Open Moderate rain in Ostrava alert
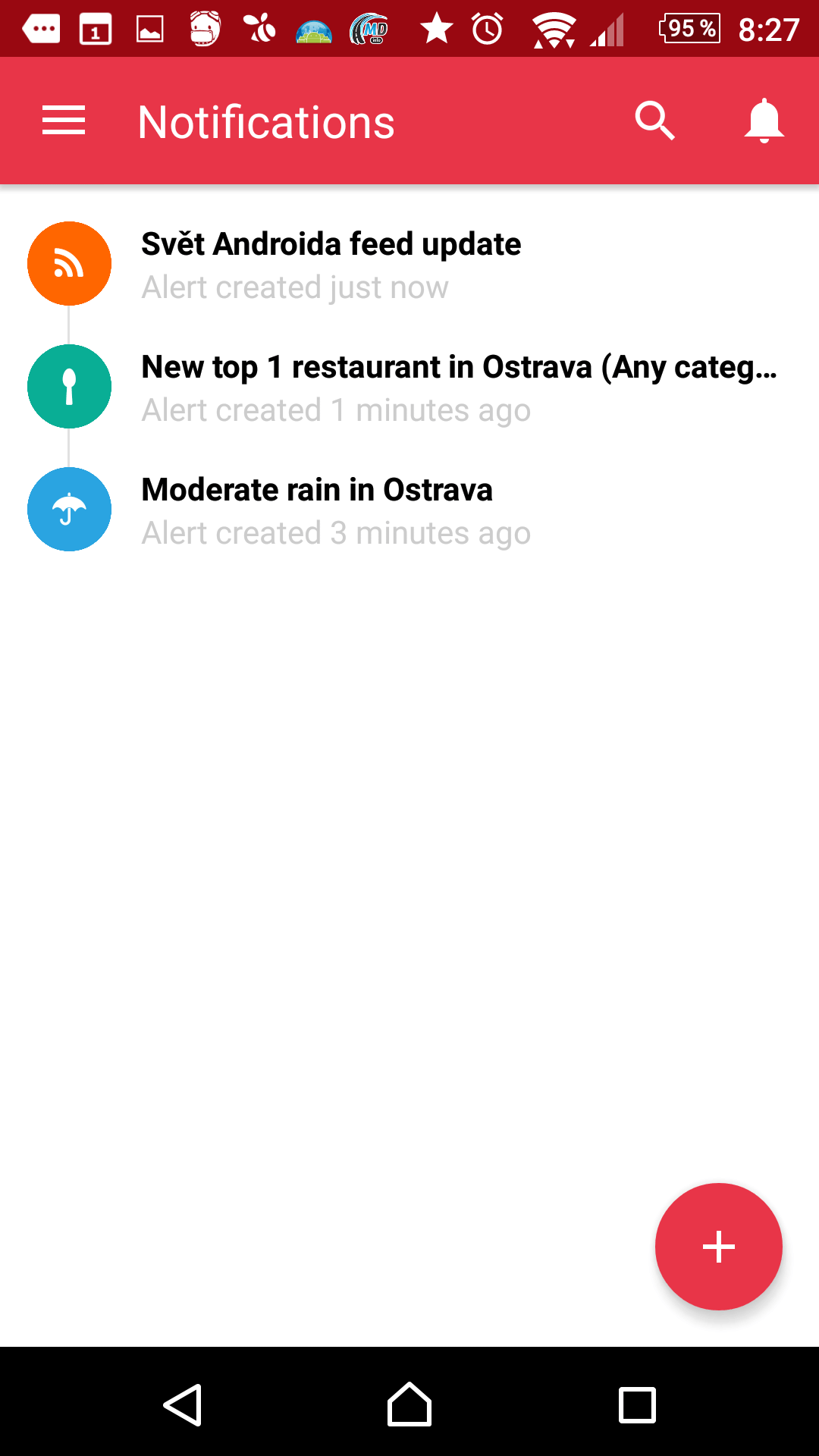The height and width of the screenshot is (1456, 819). coord(409,510)
